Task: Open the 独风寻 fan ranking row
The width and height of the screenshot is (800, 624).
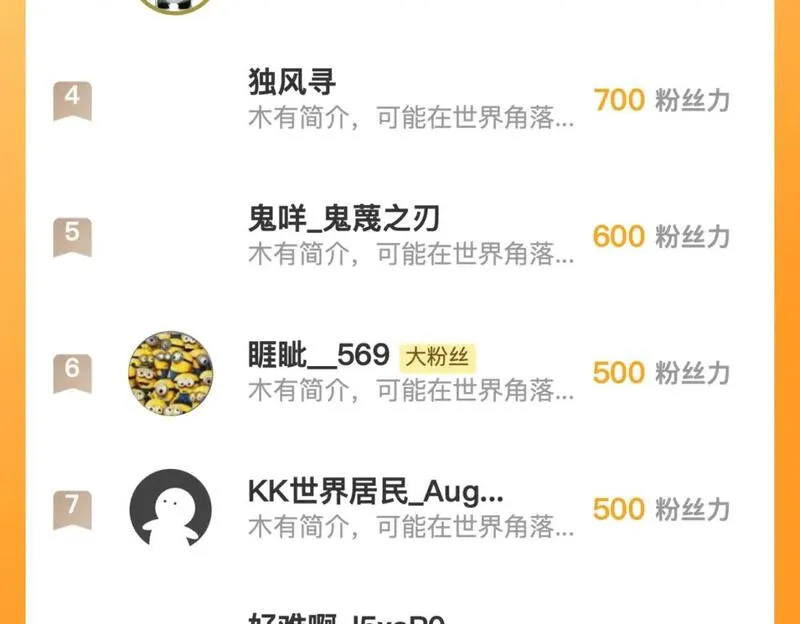Action: pyautogui.click(x=400, y=100)
